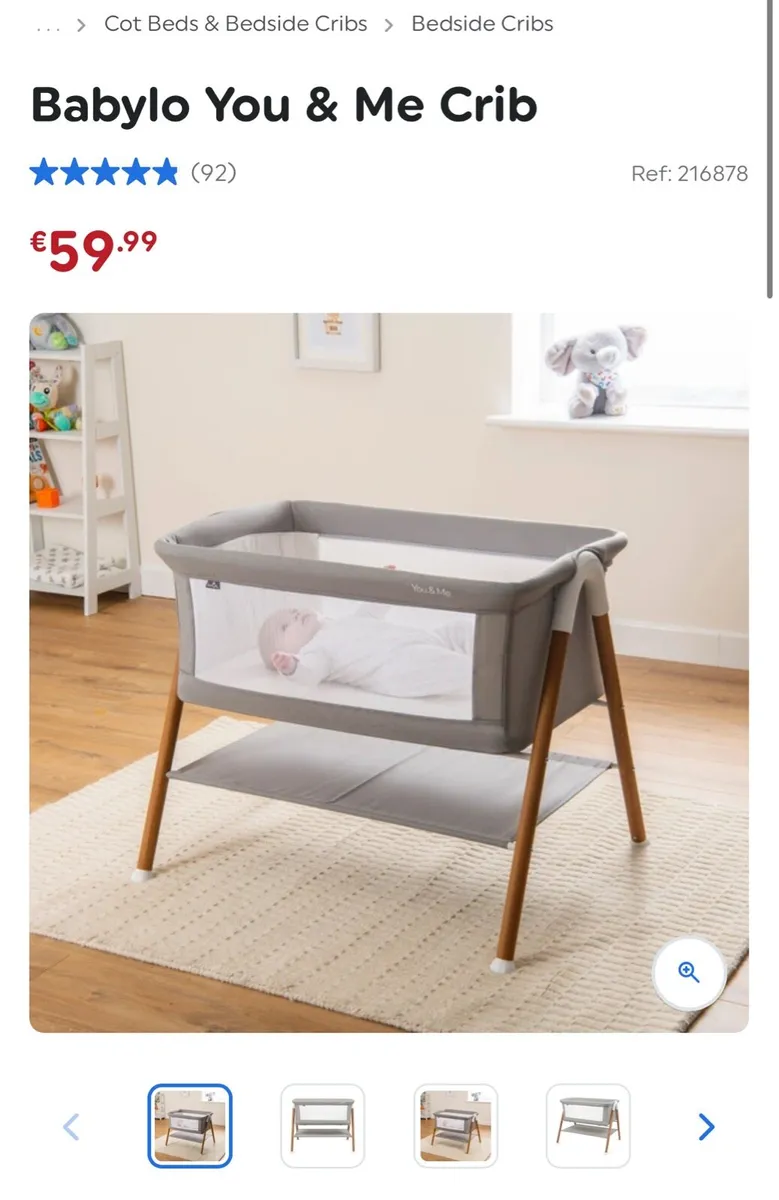Expand the collapsed breadcrumb ellipsis
Image resolution: width=779 pixels, height=1200 pixels.
coord(47,27)
